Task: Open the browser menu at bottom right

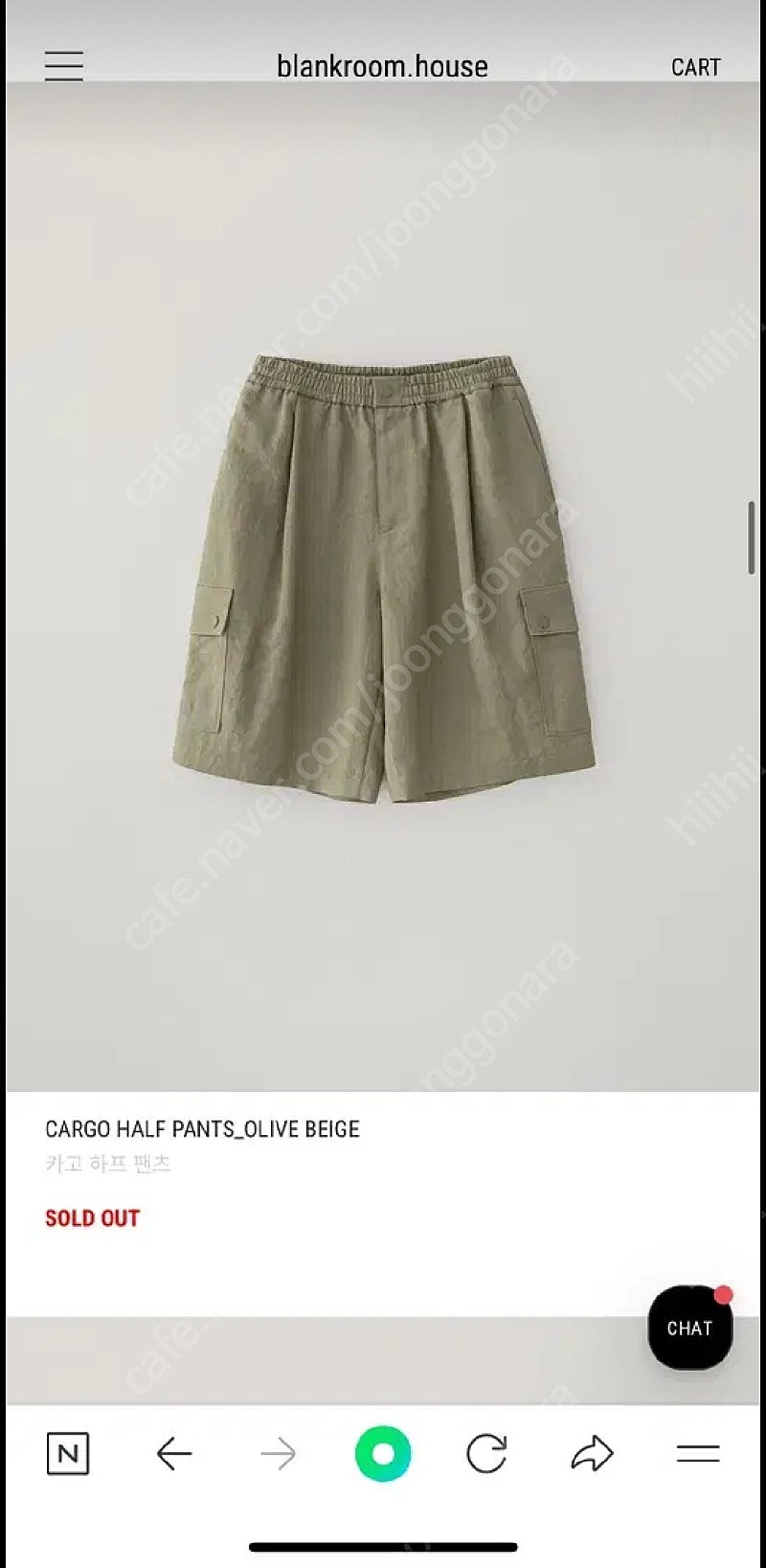Action: 698,1454
